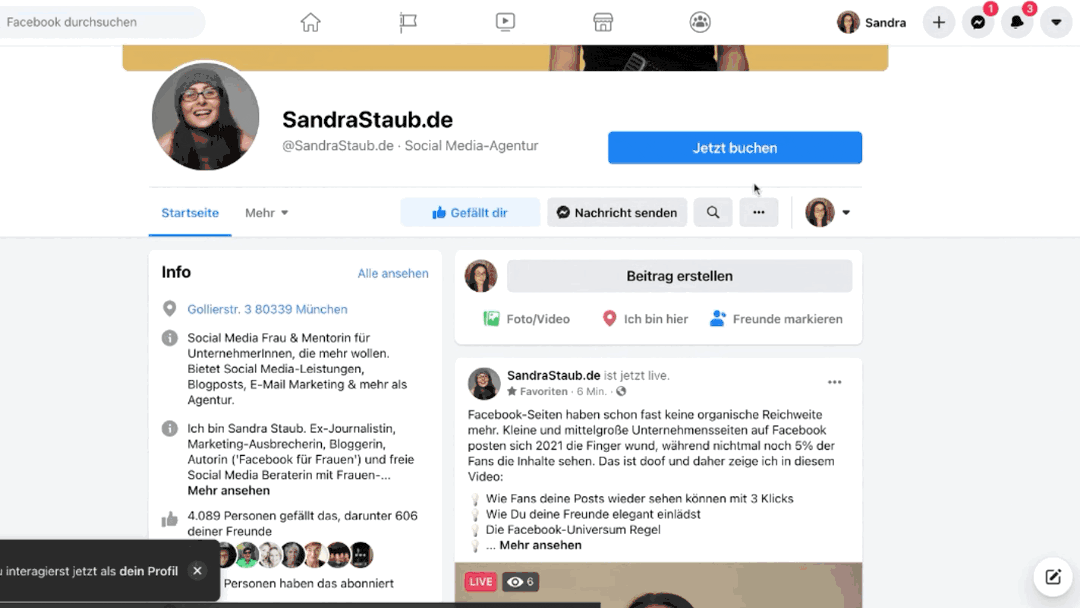Viewport: 1080px width, 608px height.
Task: Open the Pages flag icon
Action: [408, 22]
